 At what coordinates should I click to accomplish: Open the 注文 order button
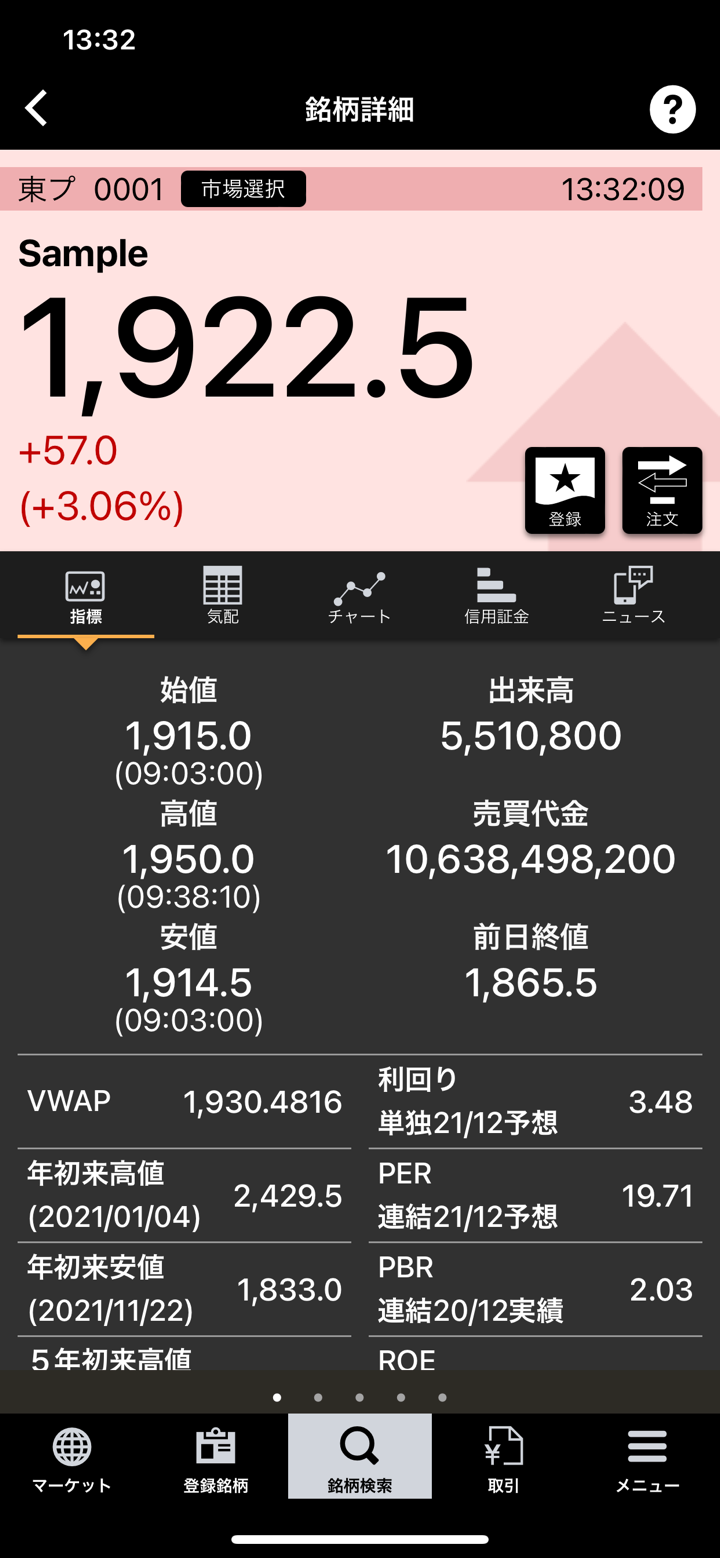point(662,490)
